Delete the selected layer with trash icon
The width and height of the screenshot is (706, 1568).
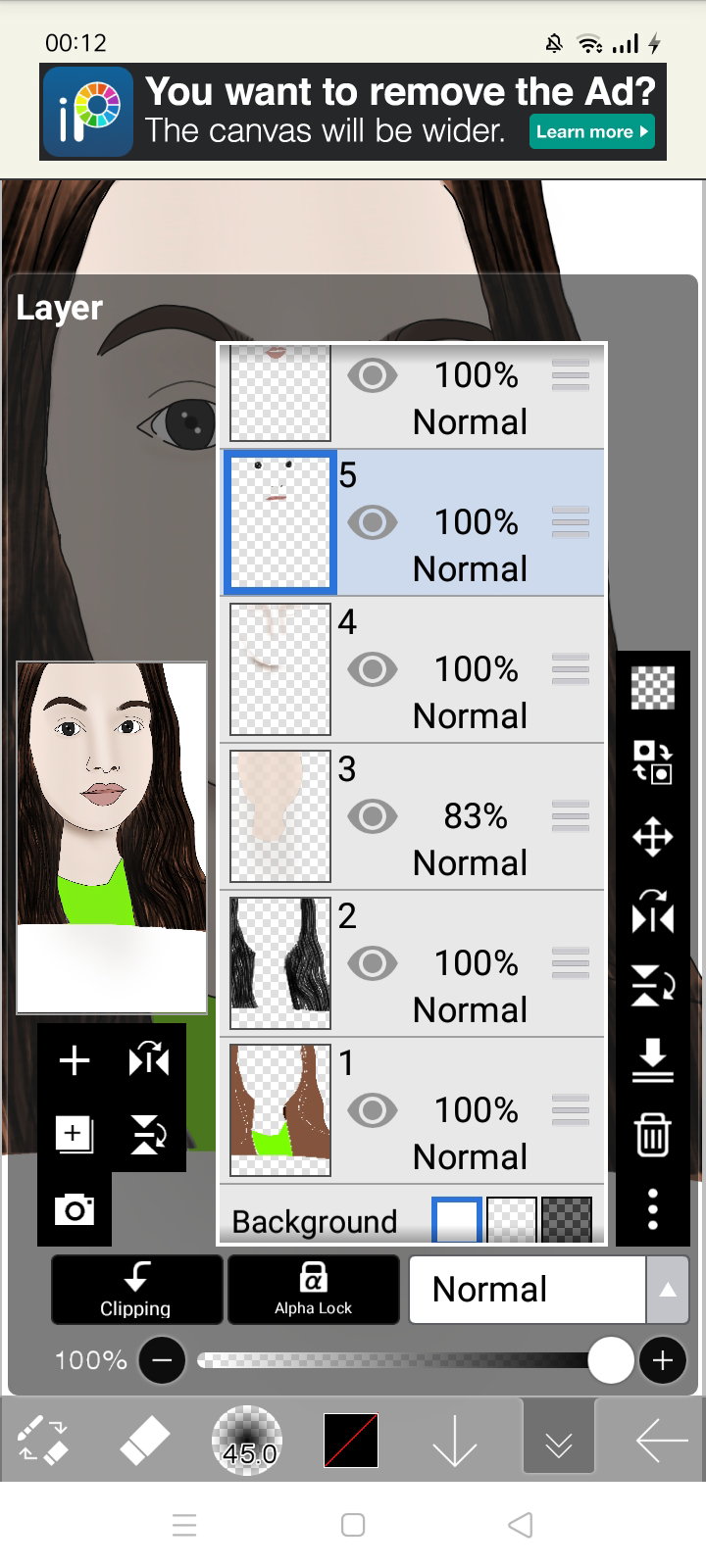[653, 1135]
